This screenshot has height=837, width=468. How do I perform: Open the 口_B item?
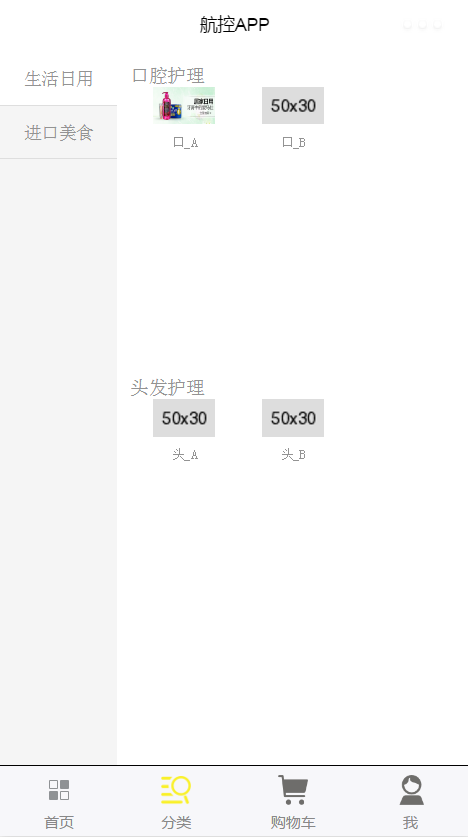[x=293, y=118]
